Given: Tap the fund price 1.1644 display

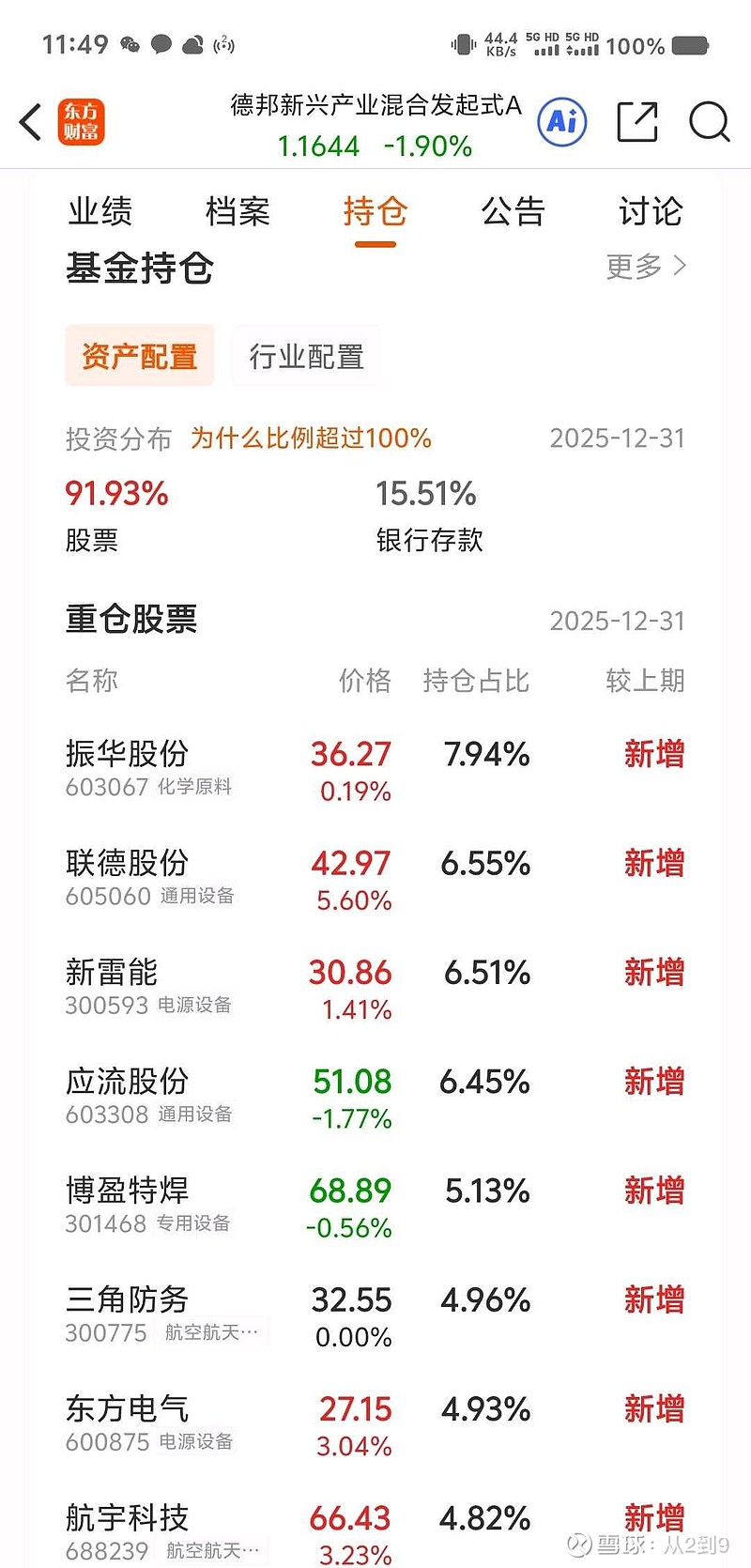Looking at the screenshot, I should pos(318,146).
